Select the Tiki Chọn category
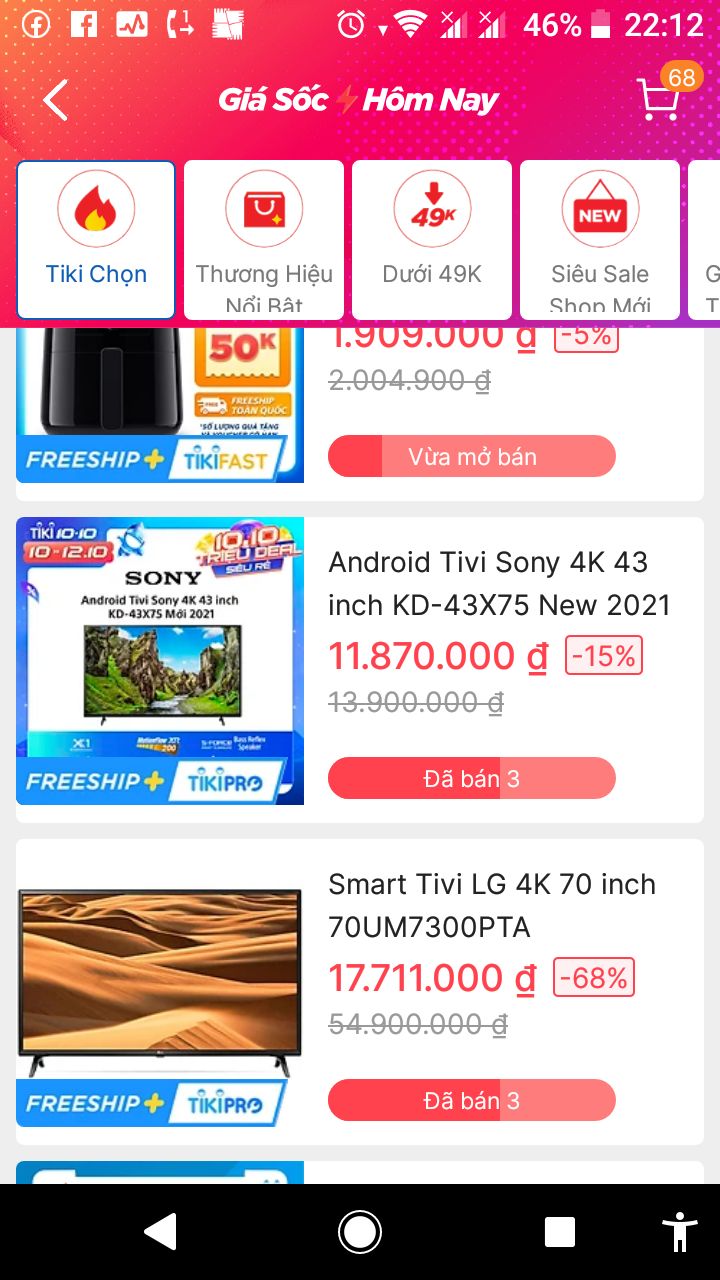The image size is (720, 1280). pos(96,240)
